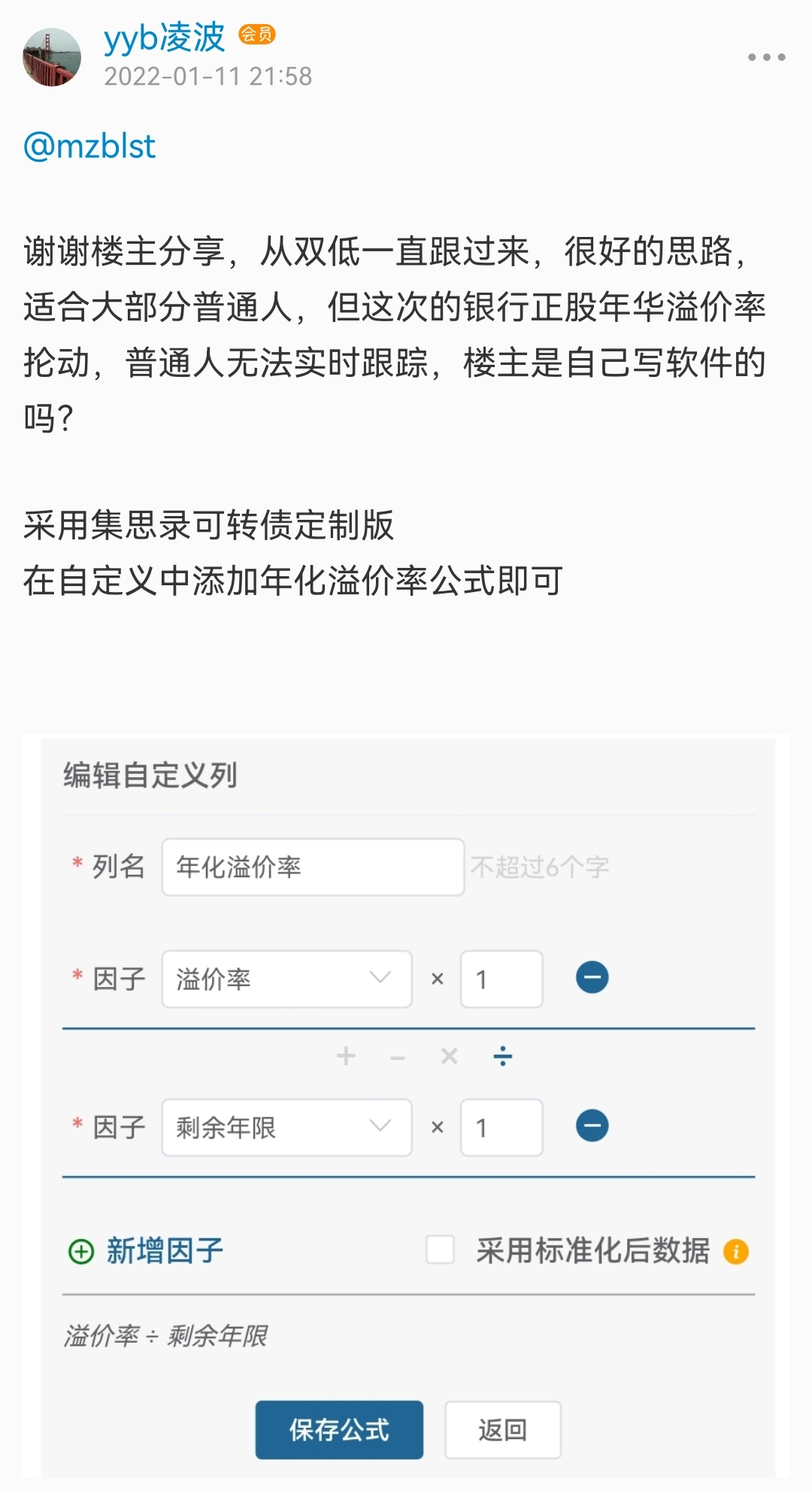Open the yyb凌波 username profile
812x1491 pixels.
pos(164,38)
